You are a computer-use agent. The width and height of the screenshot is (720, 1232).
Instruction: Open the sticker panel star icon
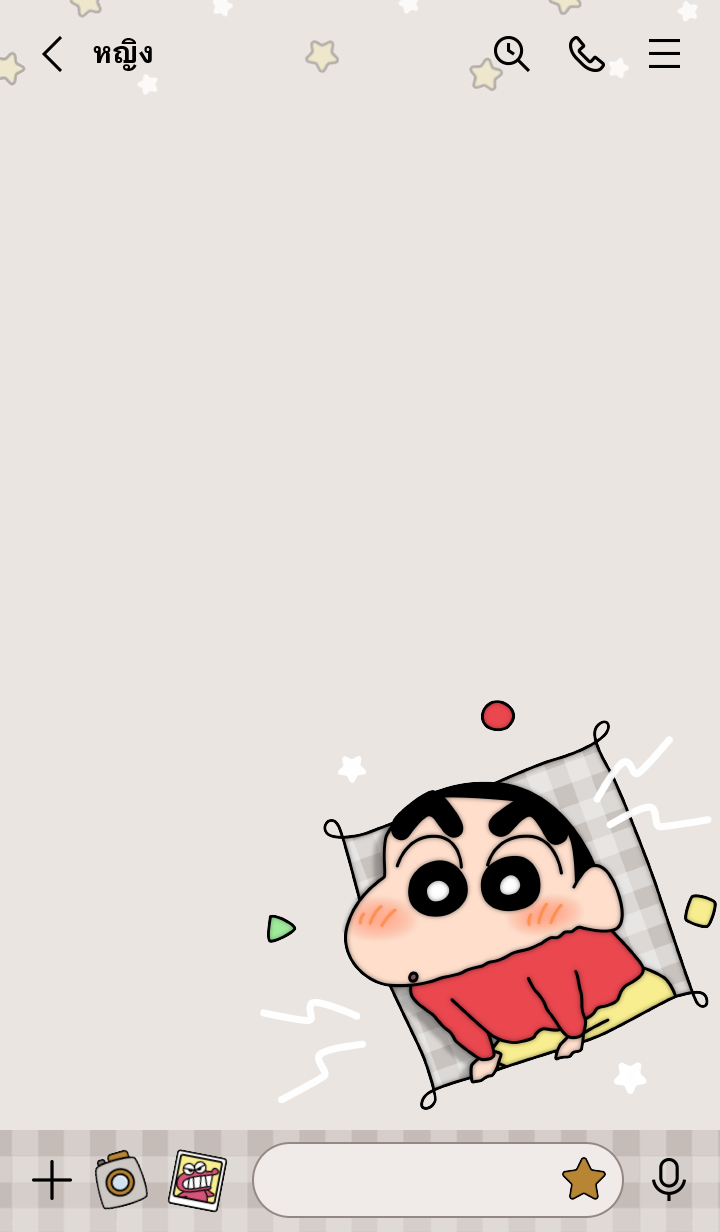(584, 1180)
